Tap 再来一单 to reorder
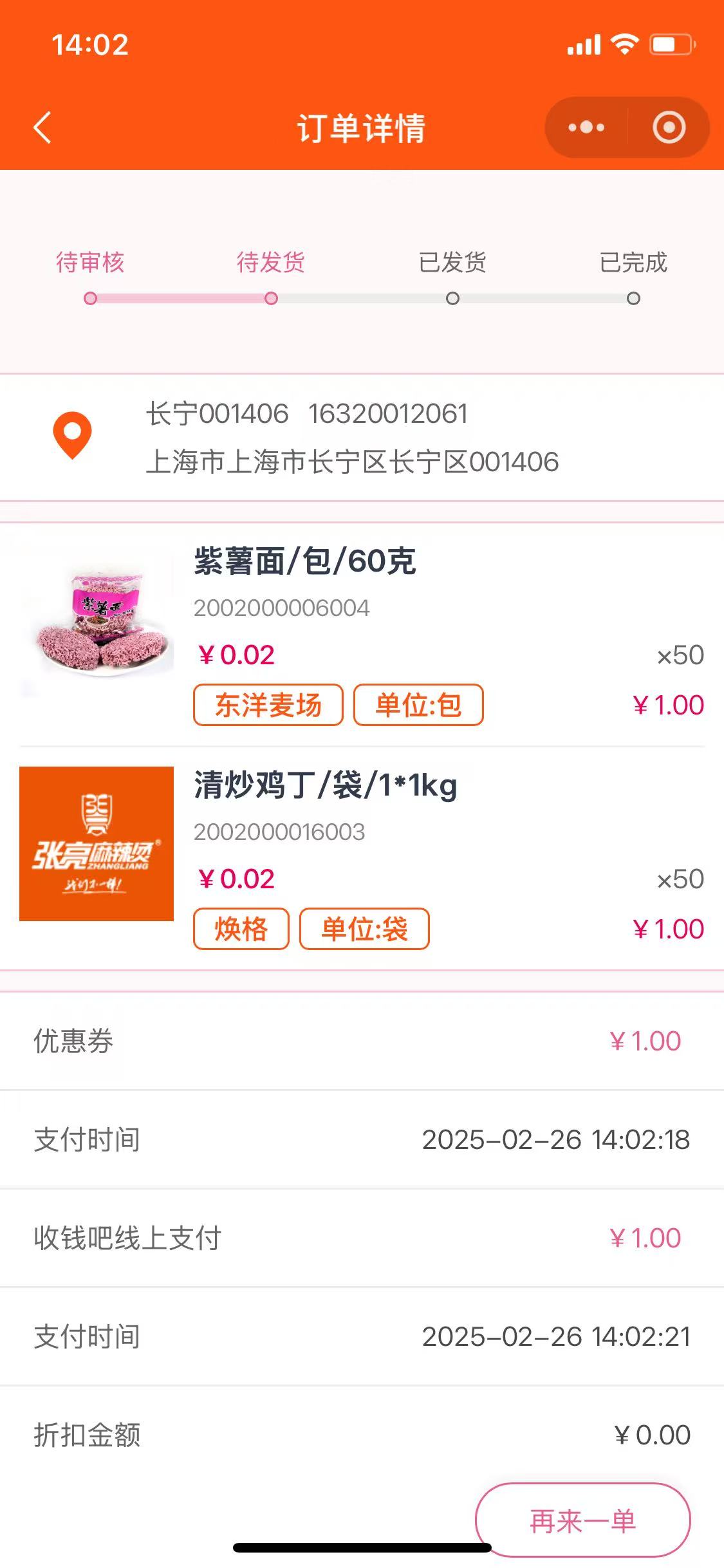 click(x=582, y=1520)
